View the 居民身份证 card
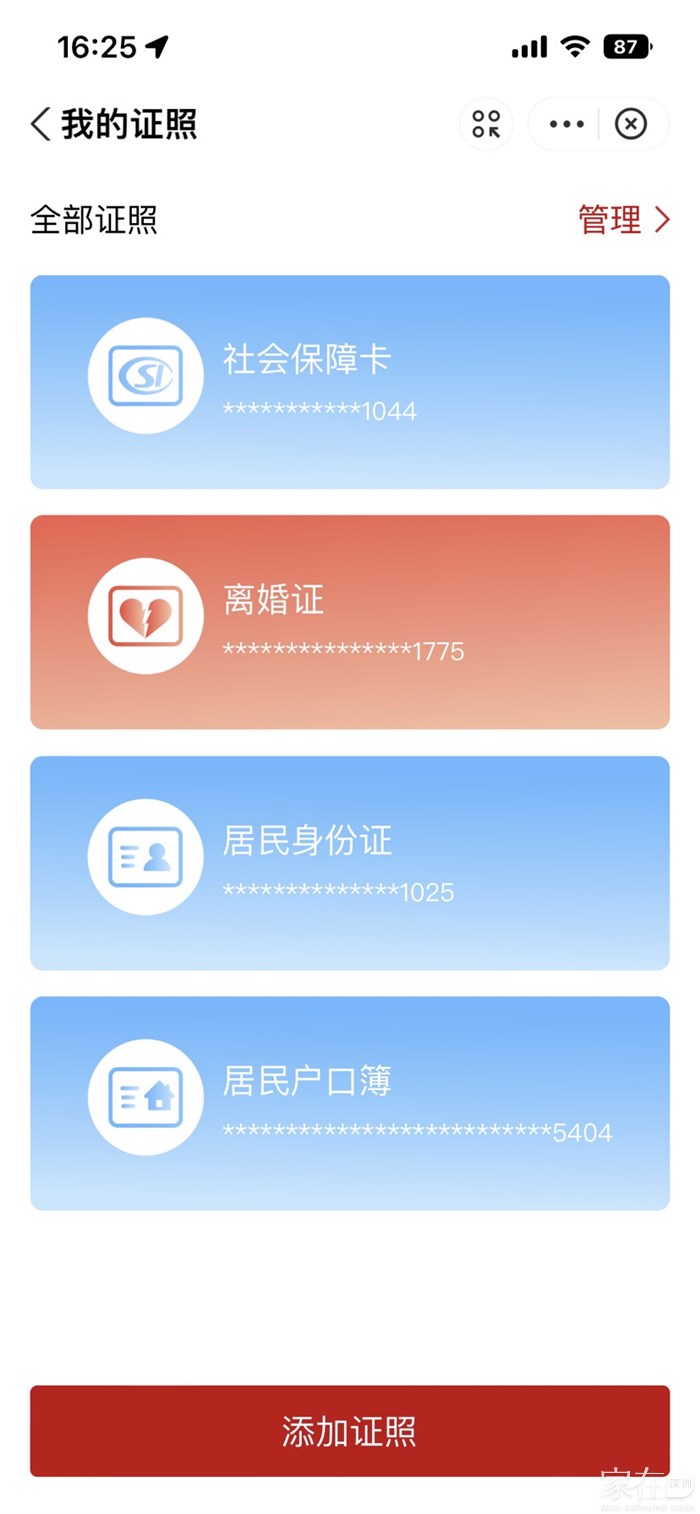 coord(349,862)
